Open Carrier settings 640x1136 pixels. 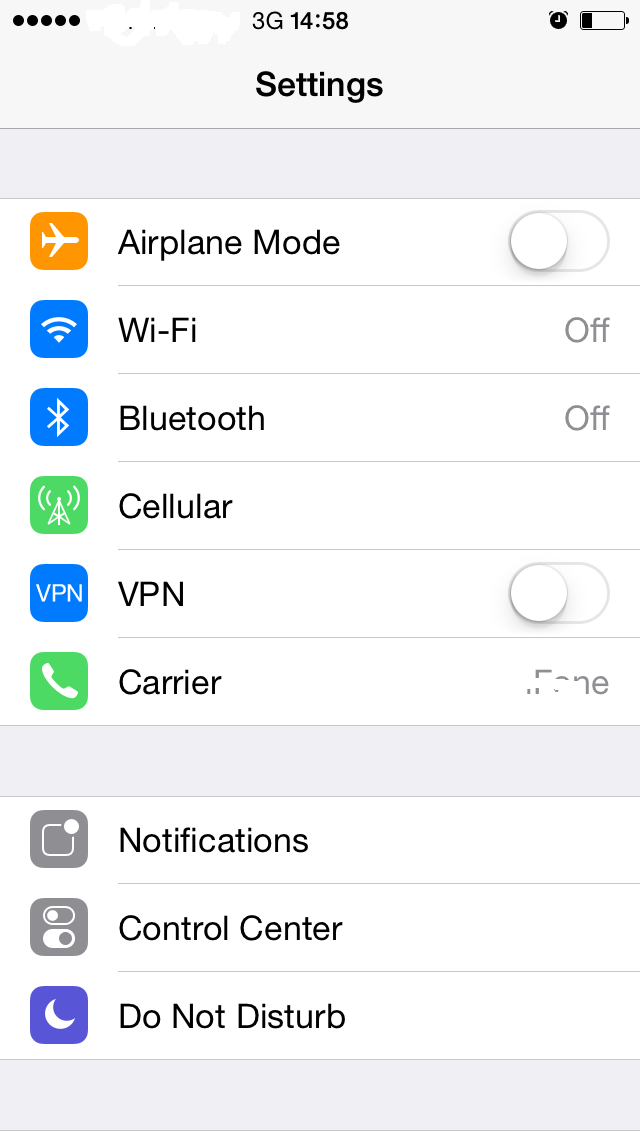pos(320,682)
